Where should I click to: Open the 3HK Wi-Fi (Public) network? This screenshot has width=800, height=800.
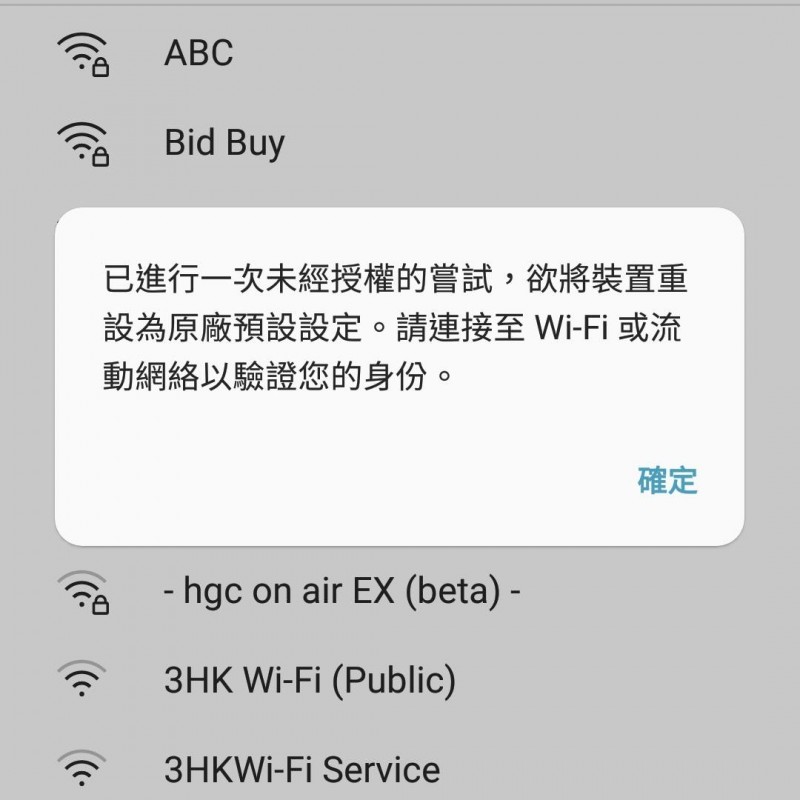pos(309,680)
